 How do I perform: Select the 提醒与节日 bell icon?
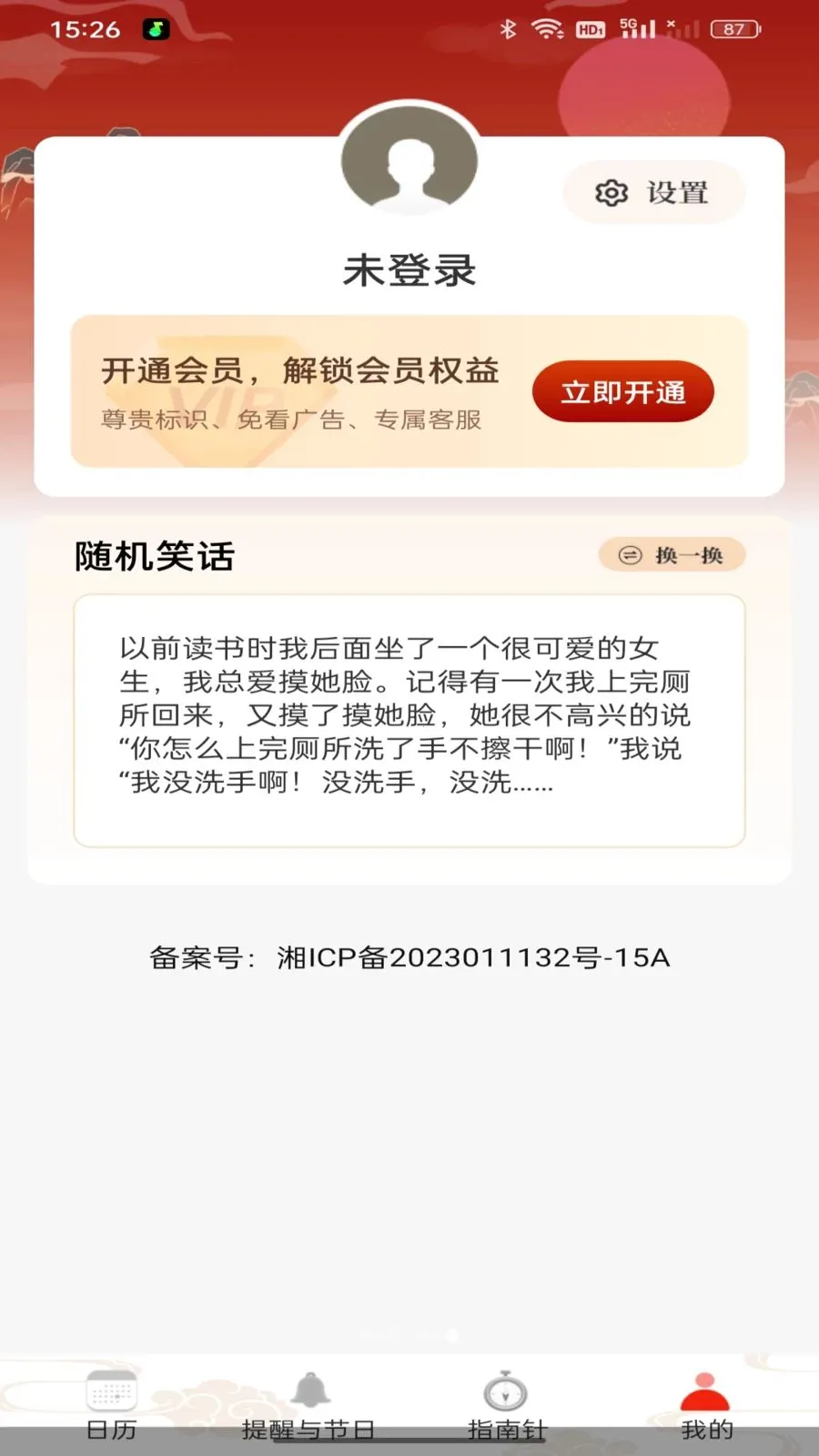pyautogui.click(x=309, y=1388)
